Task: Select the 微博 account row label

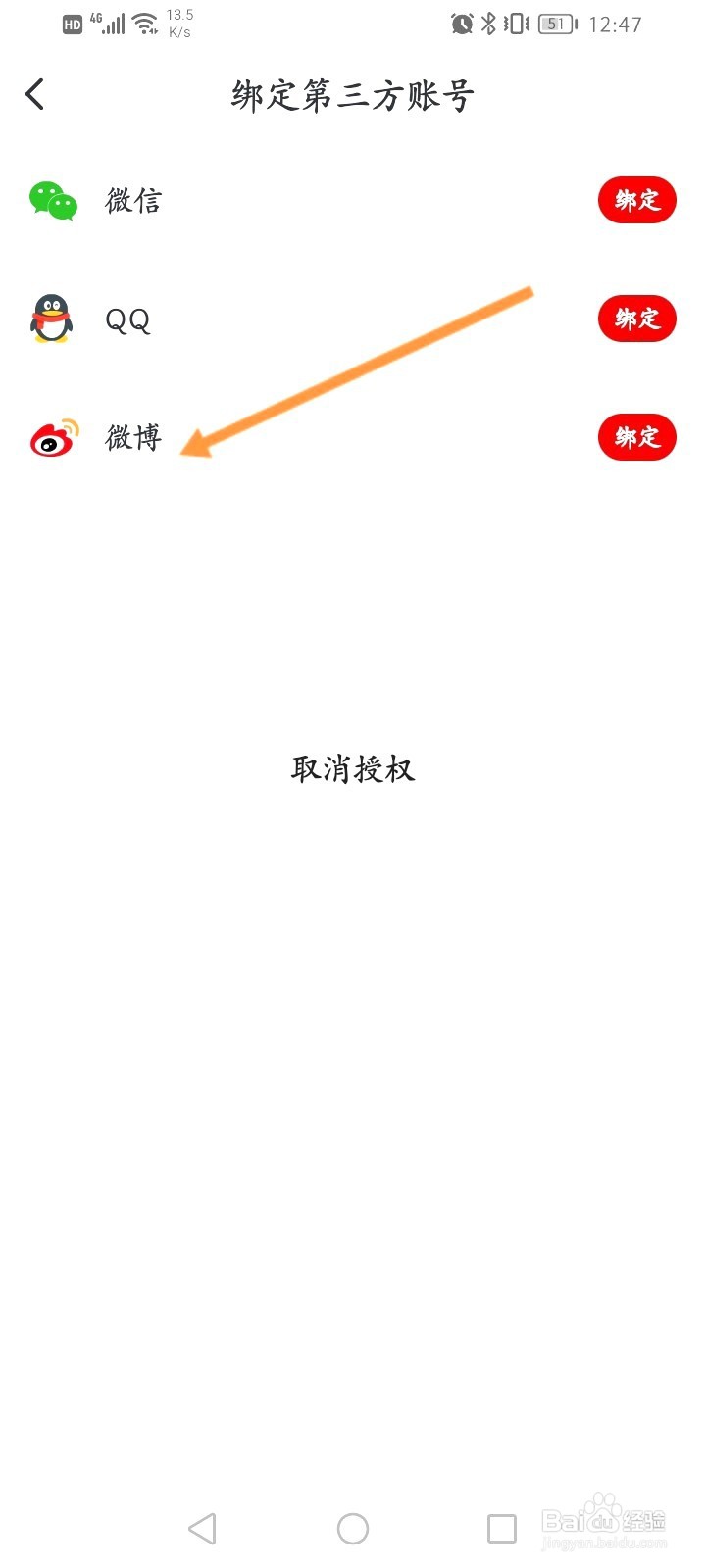Action: pyautogui.click(x=133, y=438)
